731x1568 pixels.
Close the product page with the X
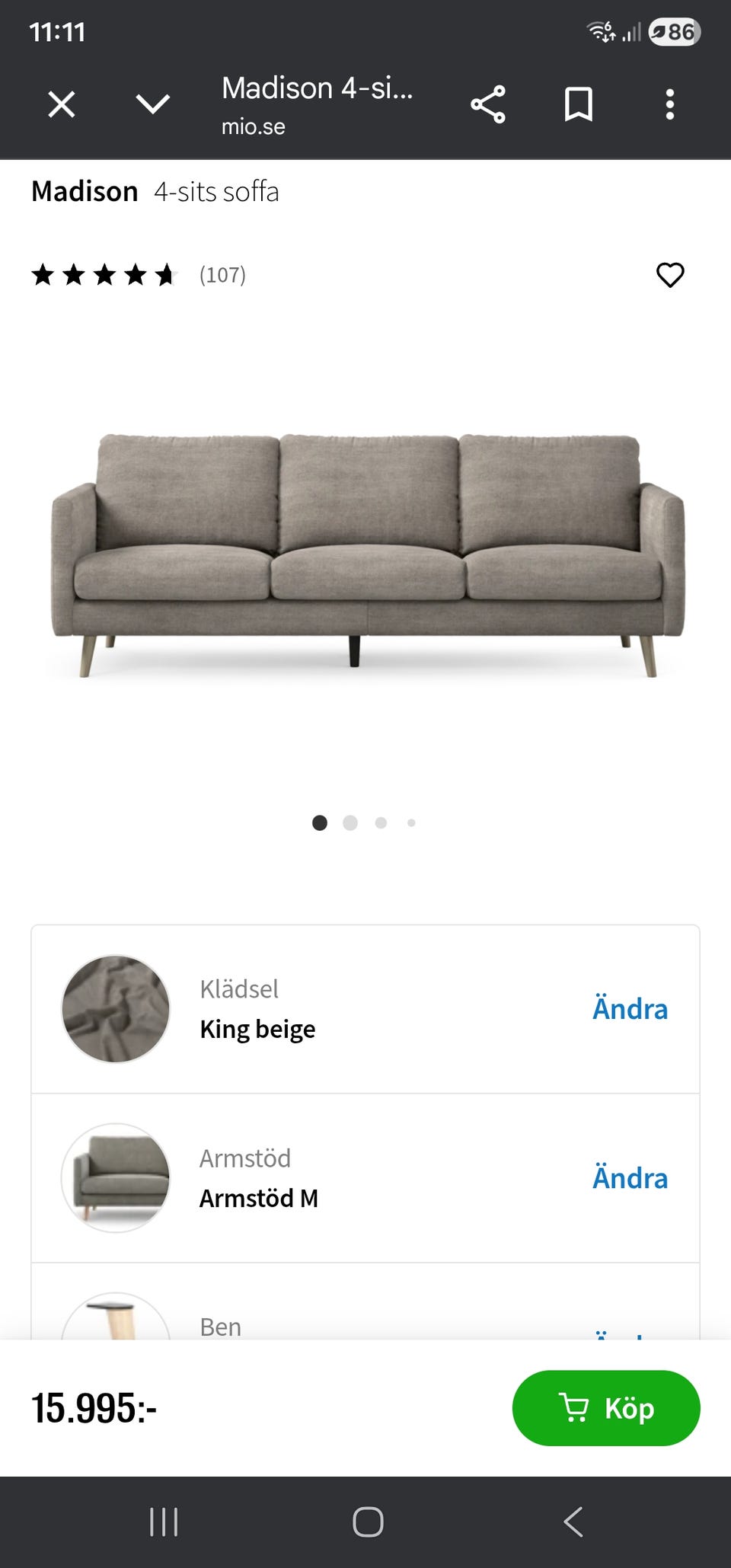[61, 104]
